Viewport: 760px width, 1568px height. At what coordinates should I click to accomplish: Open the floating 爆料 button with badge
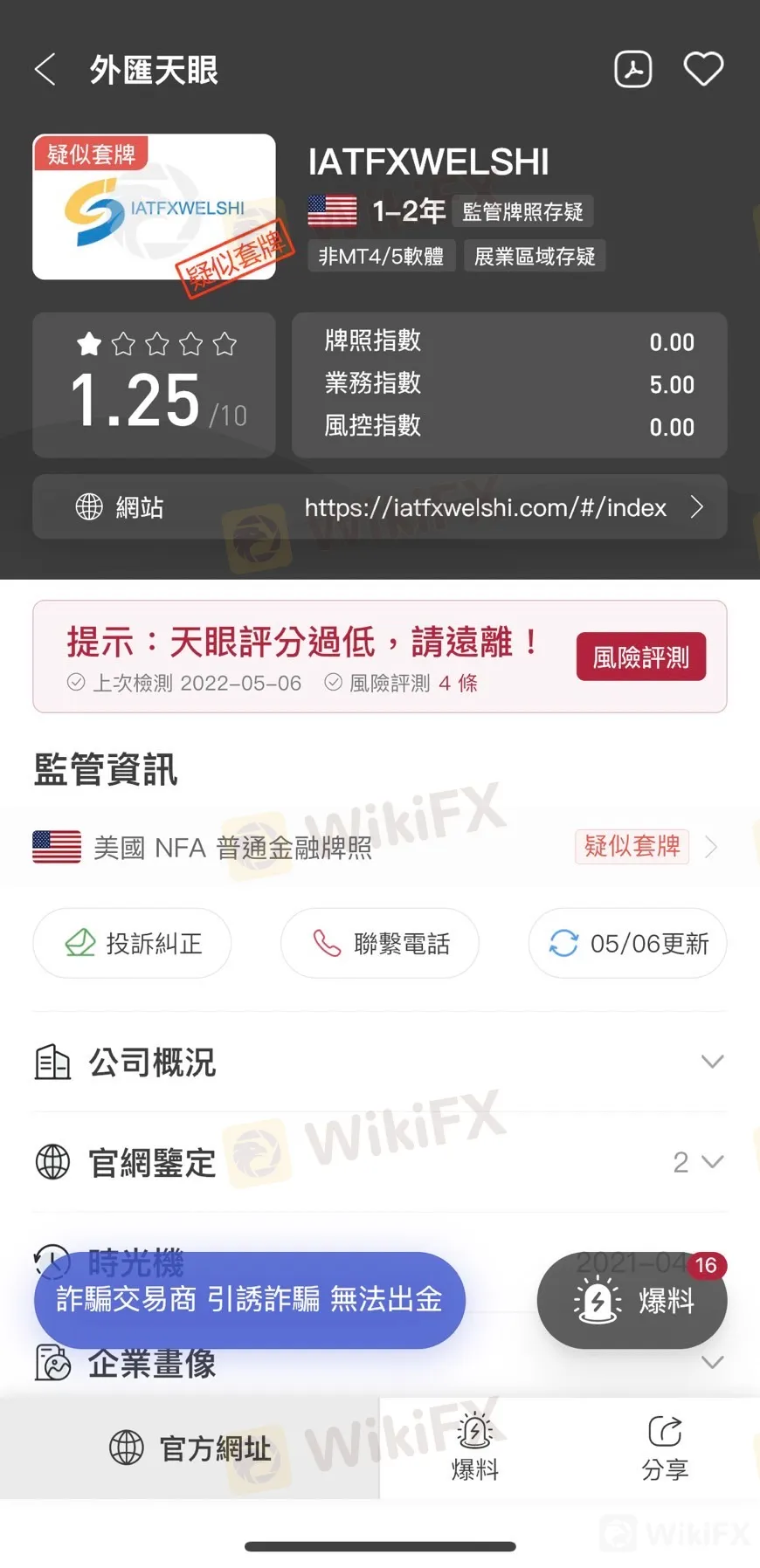click(x=632, y=1301)
